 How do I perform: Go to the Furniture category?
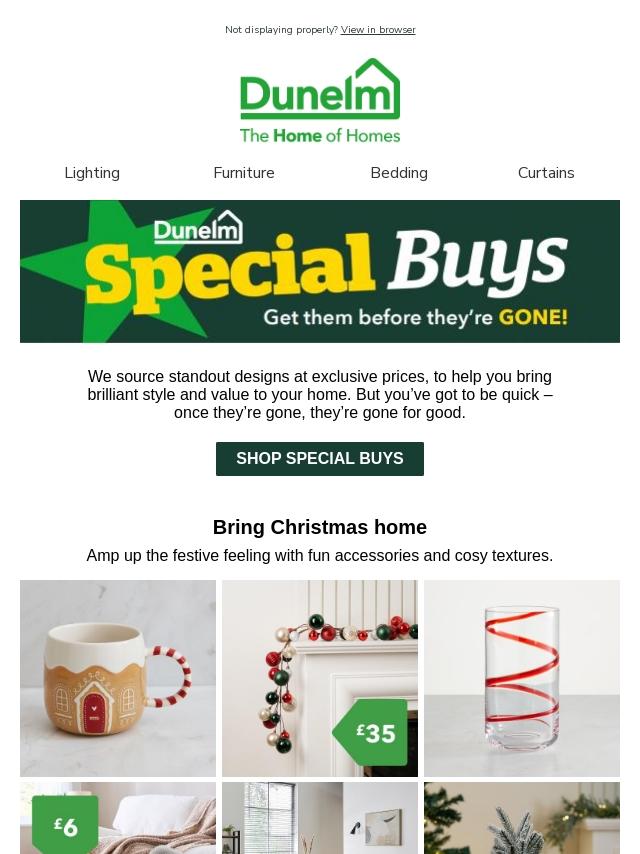(244, 173)
